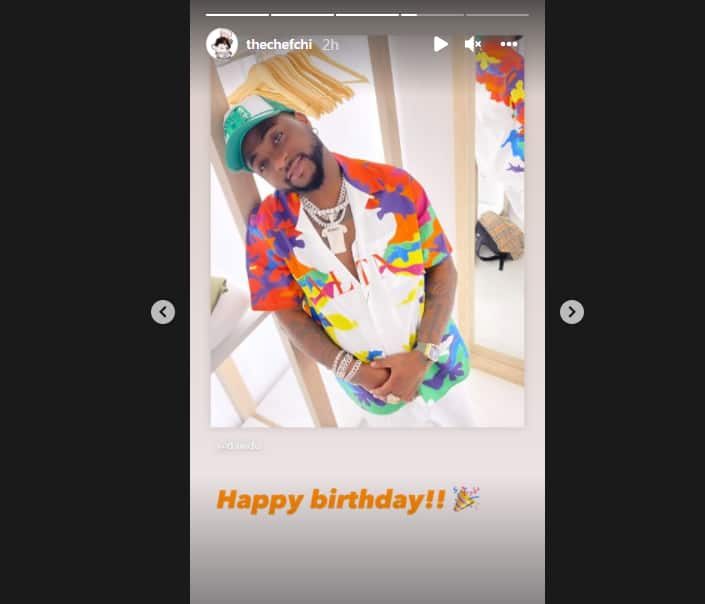Open the thechefchi username link
The image size is (705, 604).
[279, 45]
